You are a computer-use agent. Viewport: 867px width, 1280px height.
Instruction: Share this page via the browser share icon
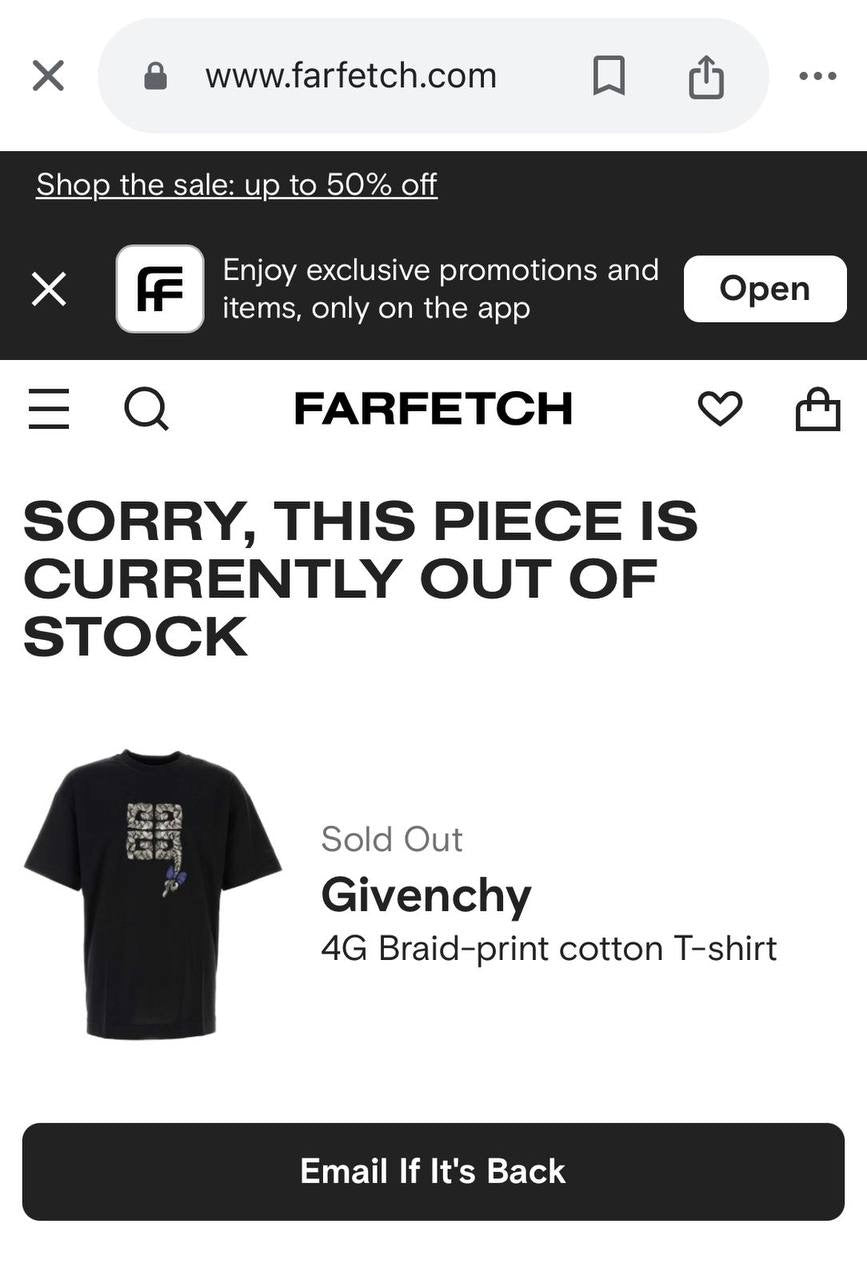(x=706, y=76)
